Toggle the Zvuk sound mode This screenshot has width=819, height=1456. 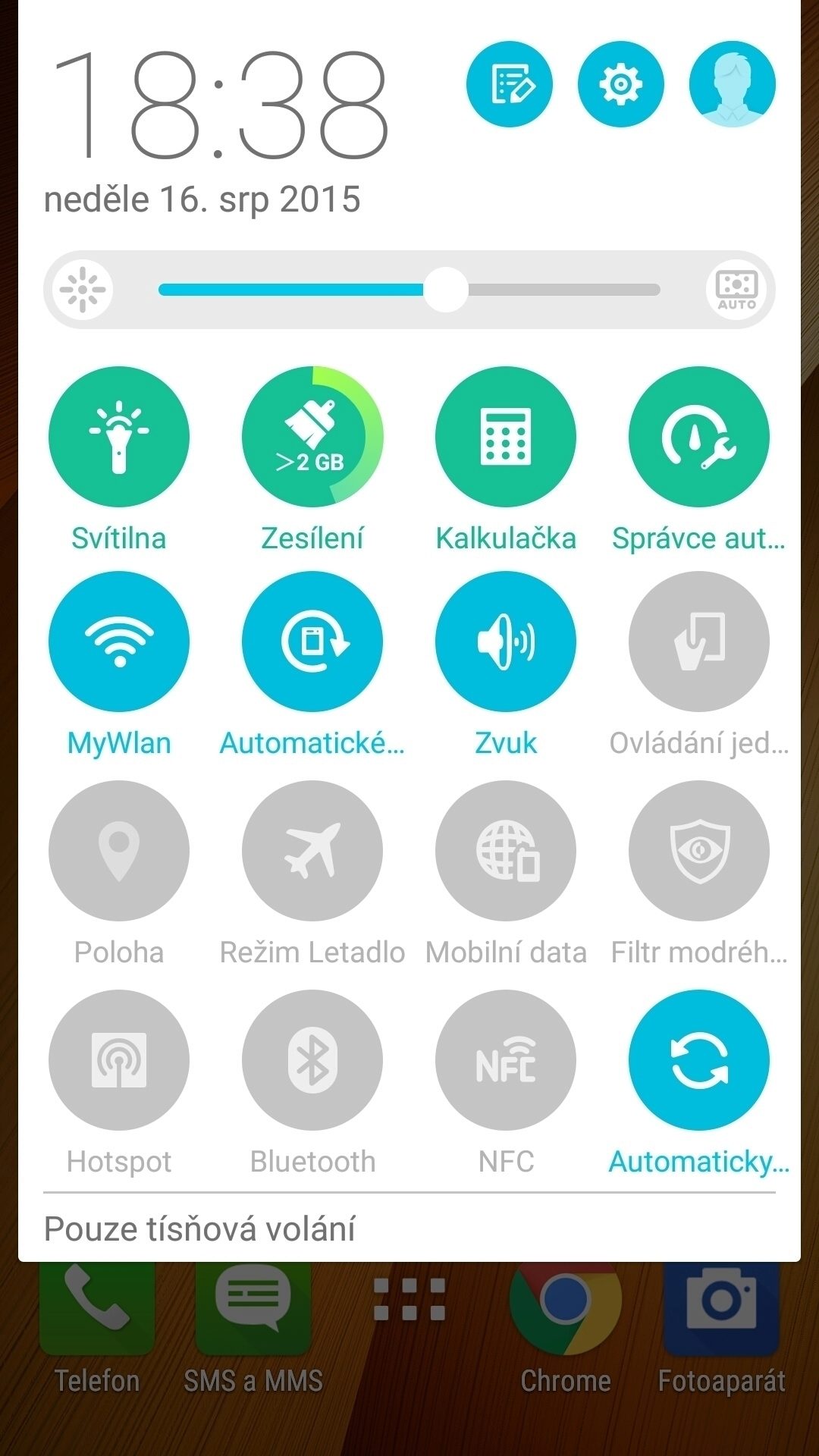coord(506,642)
